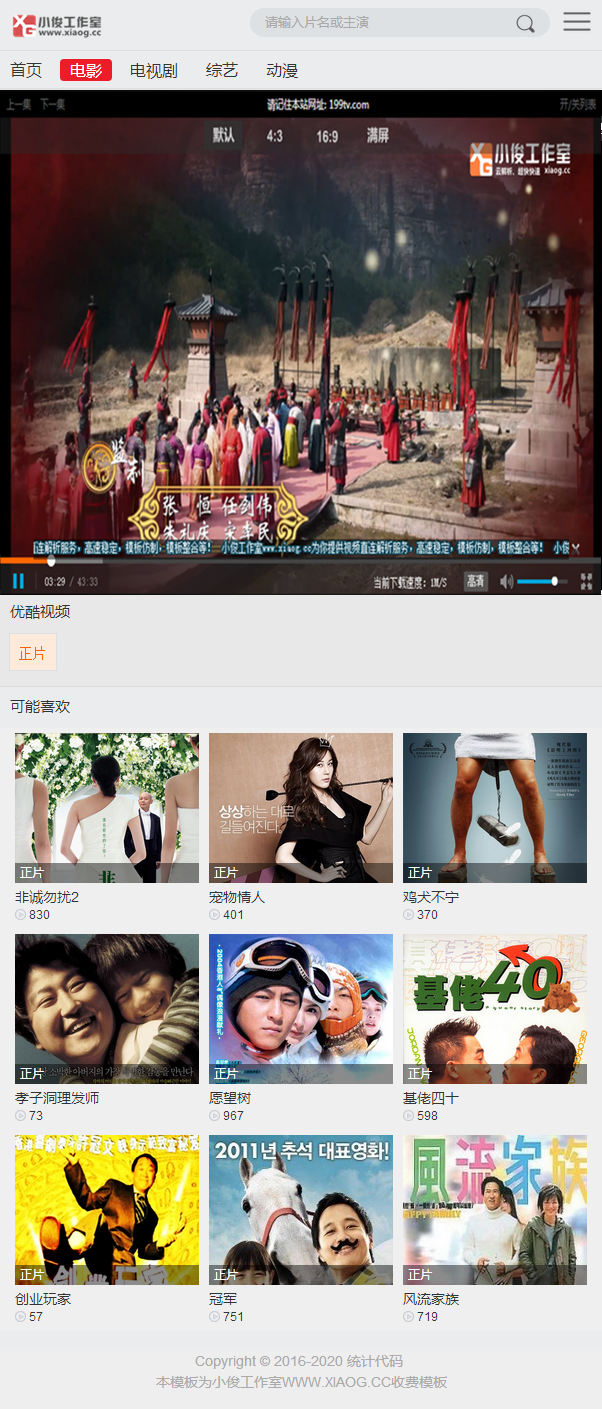Enter fullscreen video mode
Screen dimensions: 602x1409
point(586,581)
